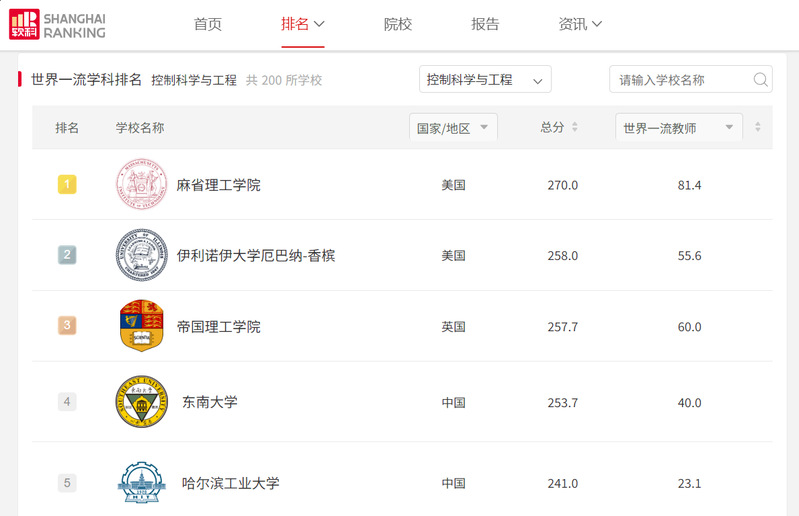This screenshot has height=516, width=799.
Task: Open the 首页 home tab
Action: click(x=208, y=24)
